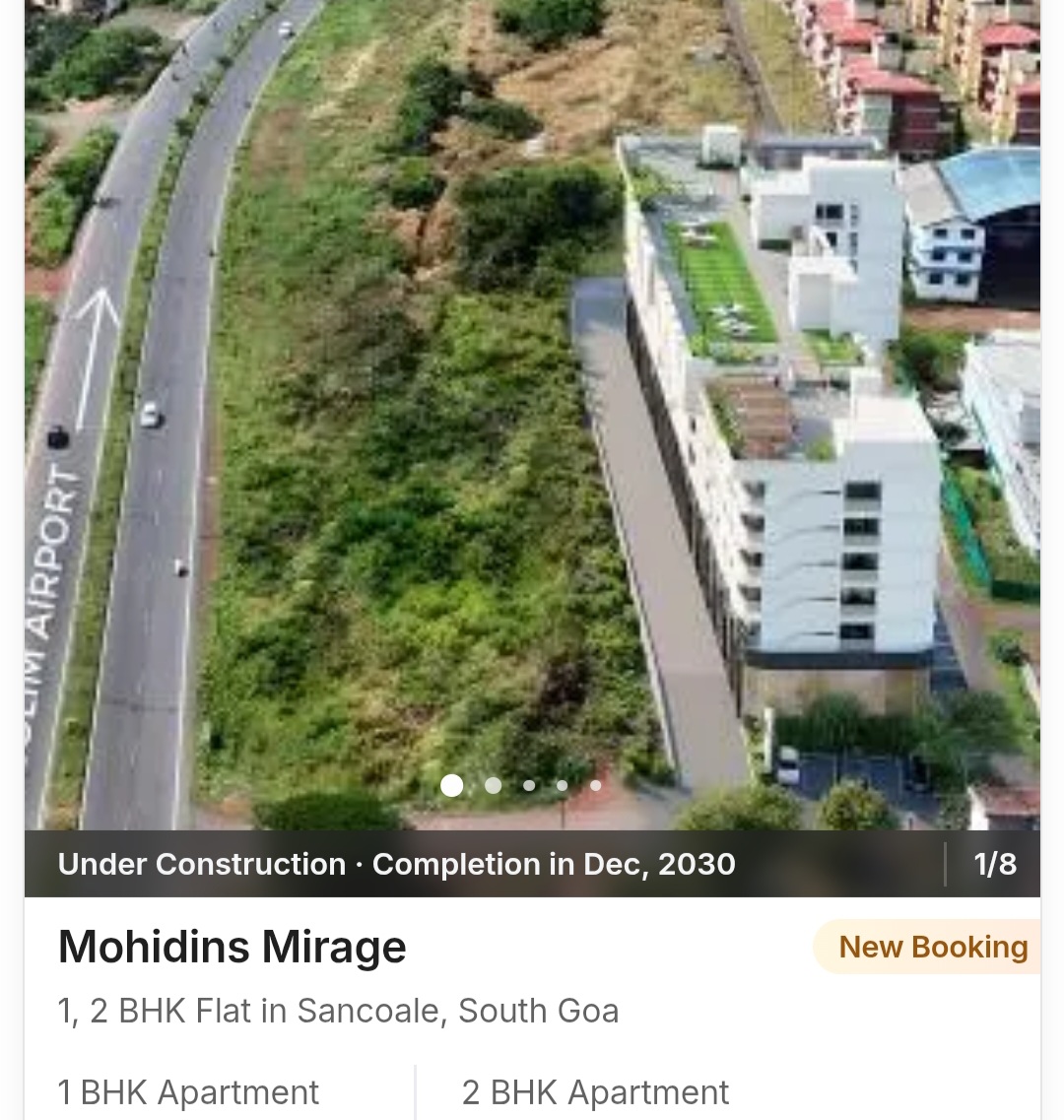The image size is (1064, 1120).
Task: Open the aerial cover photo gallery
Action: [x=532, y=414]
